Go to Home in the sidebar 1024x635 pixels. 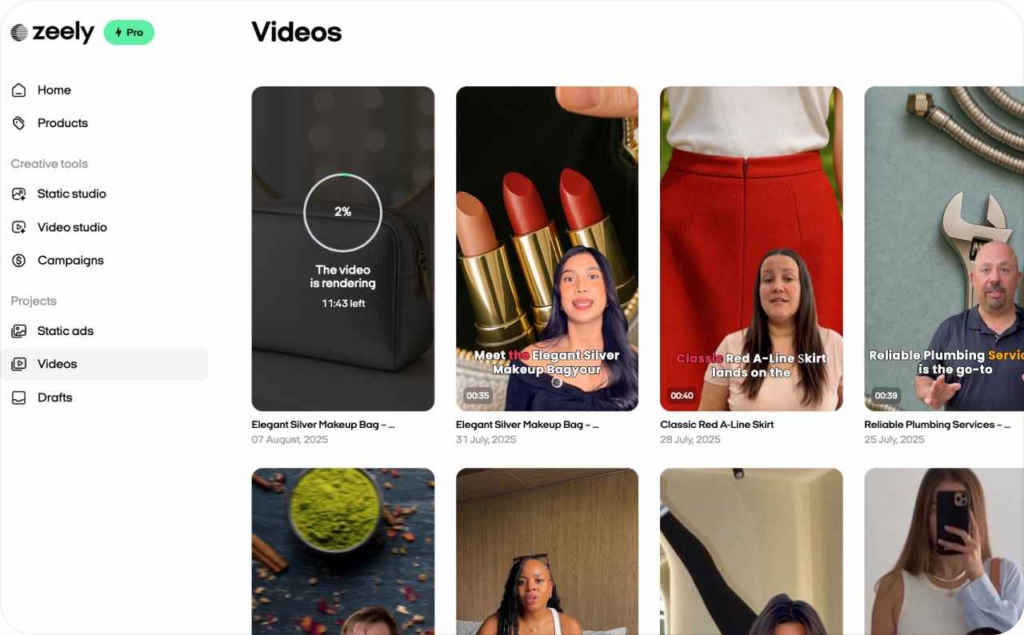click(x=54, y=90)
